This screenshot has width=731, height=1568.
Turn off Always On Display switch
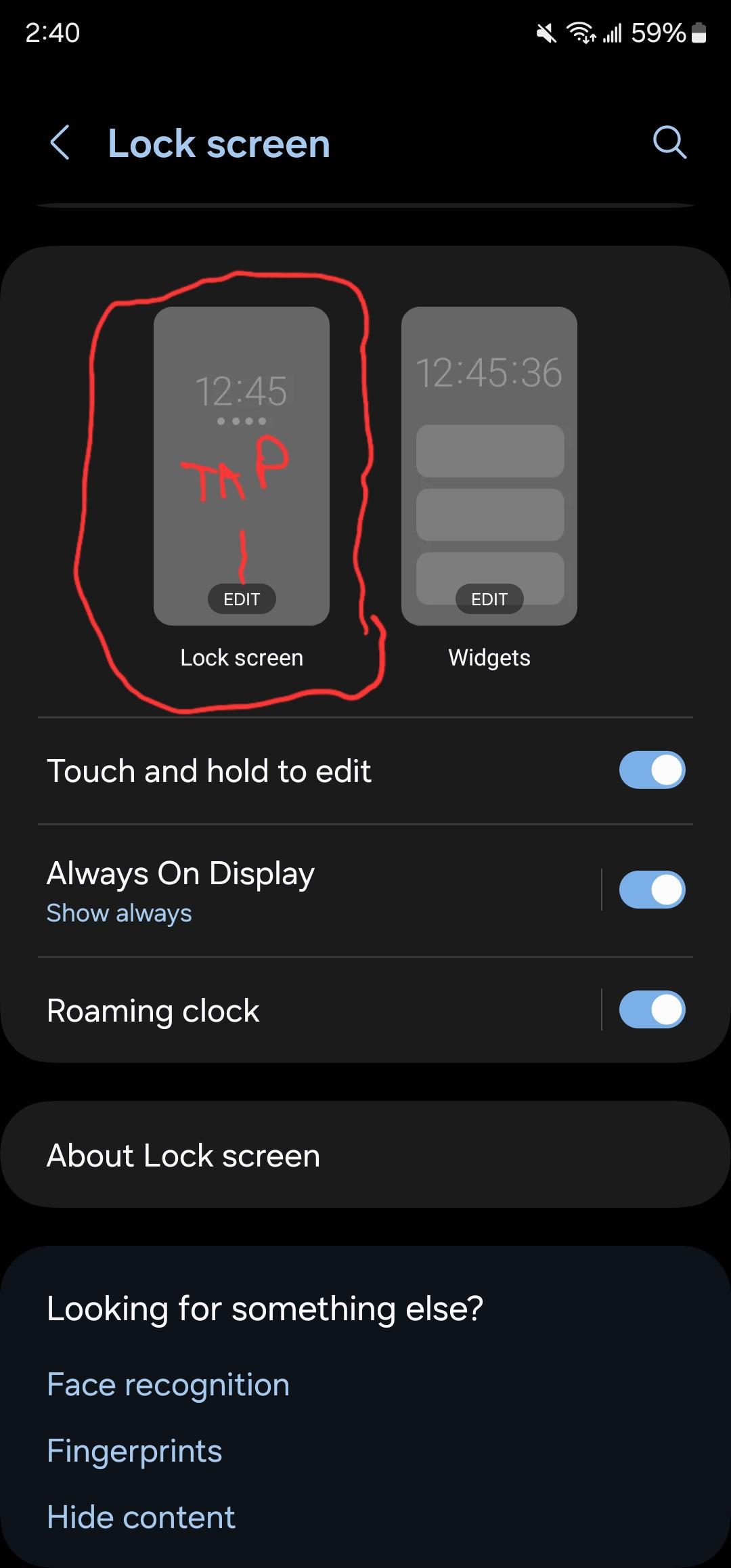pyautogui.click(x=652, y=890)
